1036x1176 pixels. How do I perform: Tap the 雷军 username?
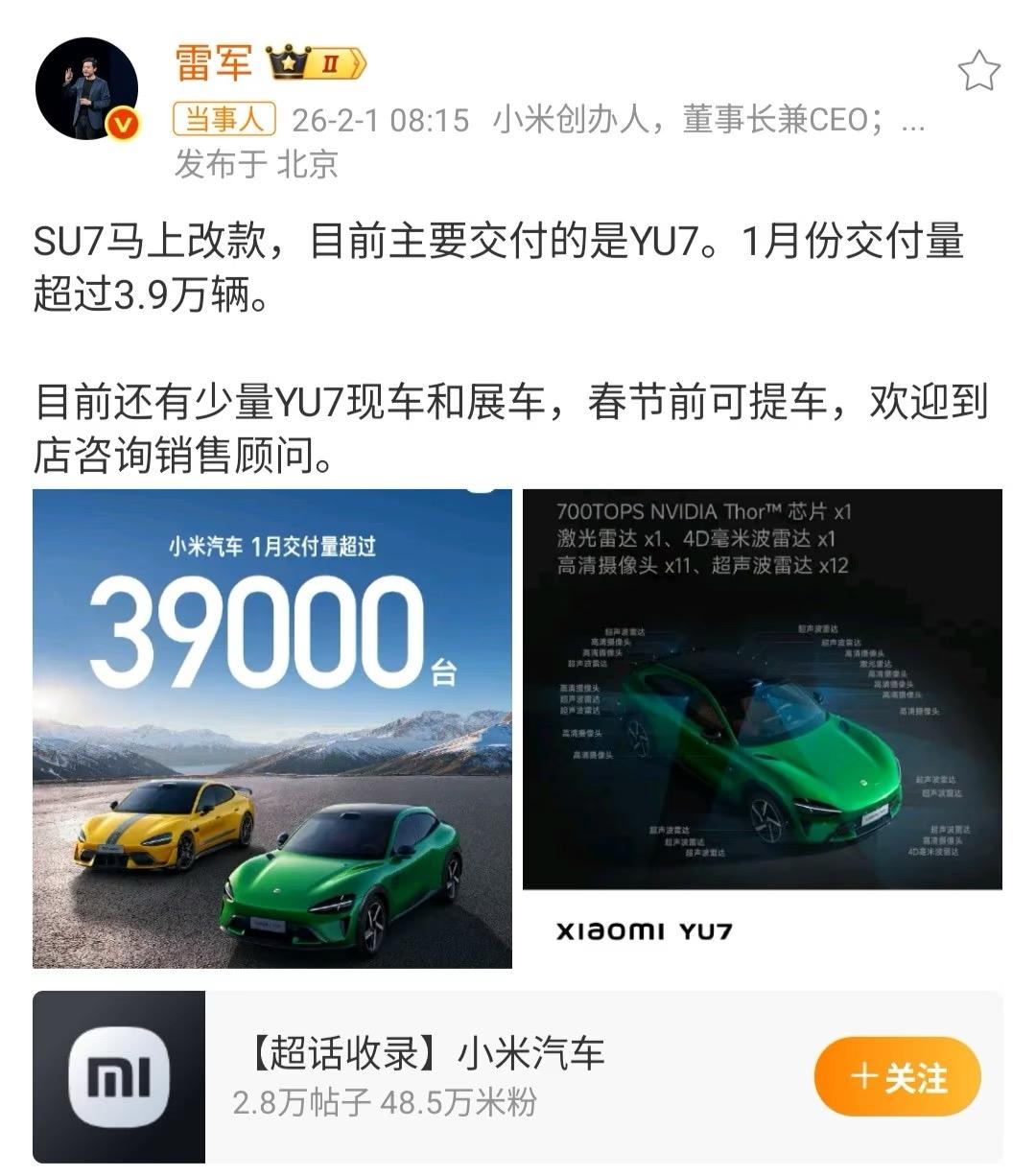point(213,63)
